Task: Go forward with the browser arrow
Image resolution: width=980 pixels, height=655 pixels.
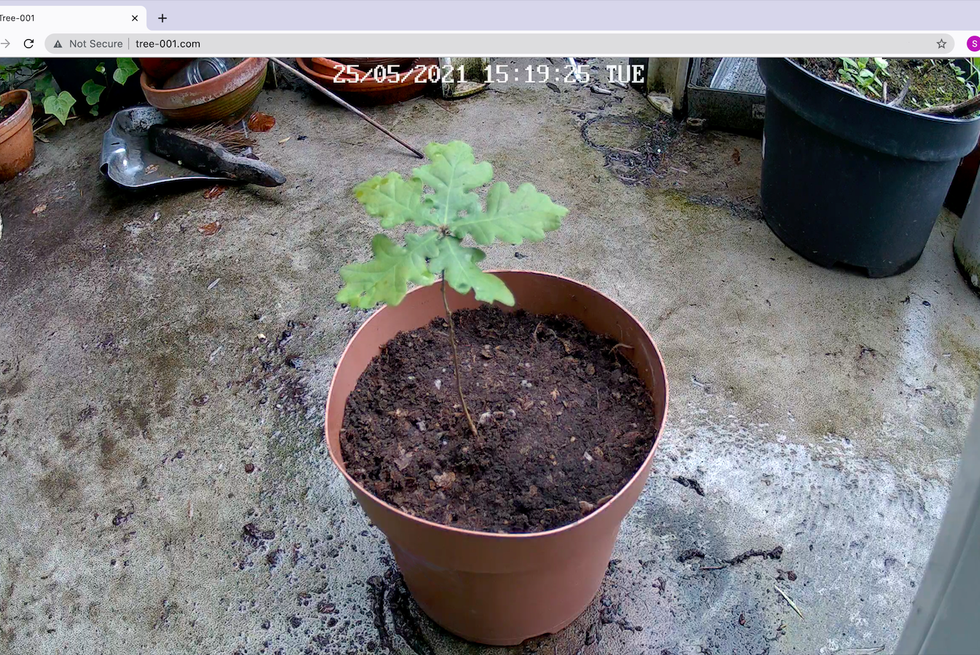Action: click(5, 44)
